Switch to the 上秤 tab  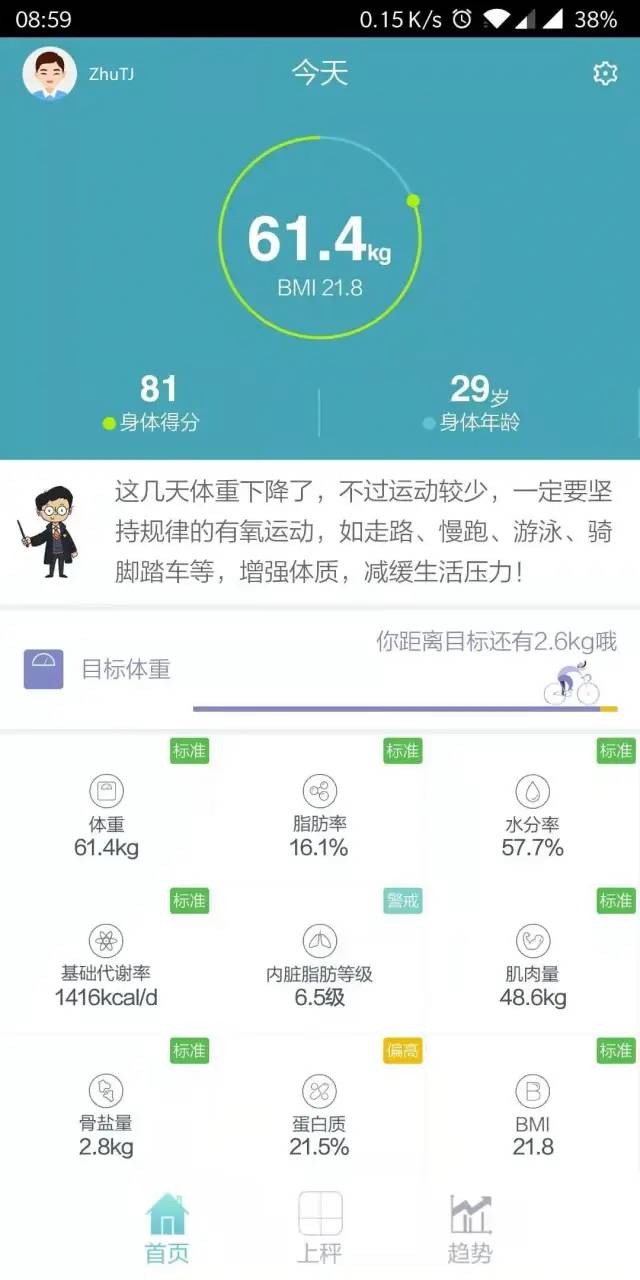320,1227
